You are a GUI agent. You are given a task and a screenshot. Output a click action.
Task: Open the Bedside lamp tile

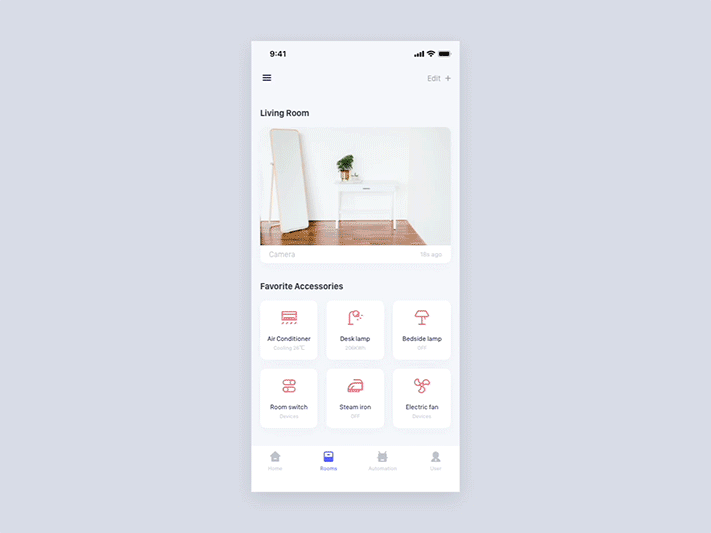422,330
